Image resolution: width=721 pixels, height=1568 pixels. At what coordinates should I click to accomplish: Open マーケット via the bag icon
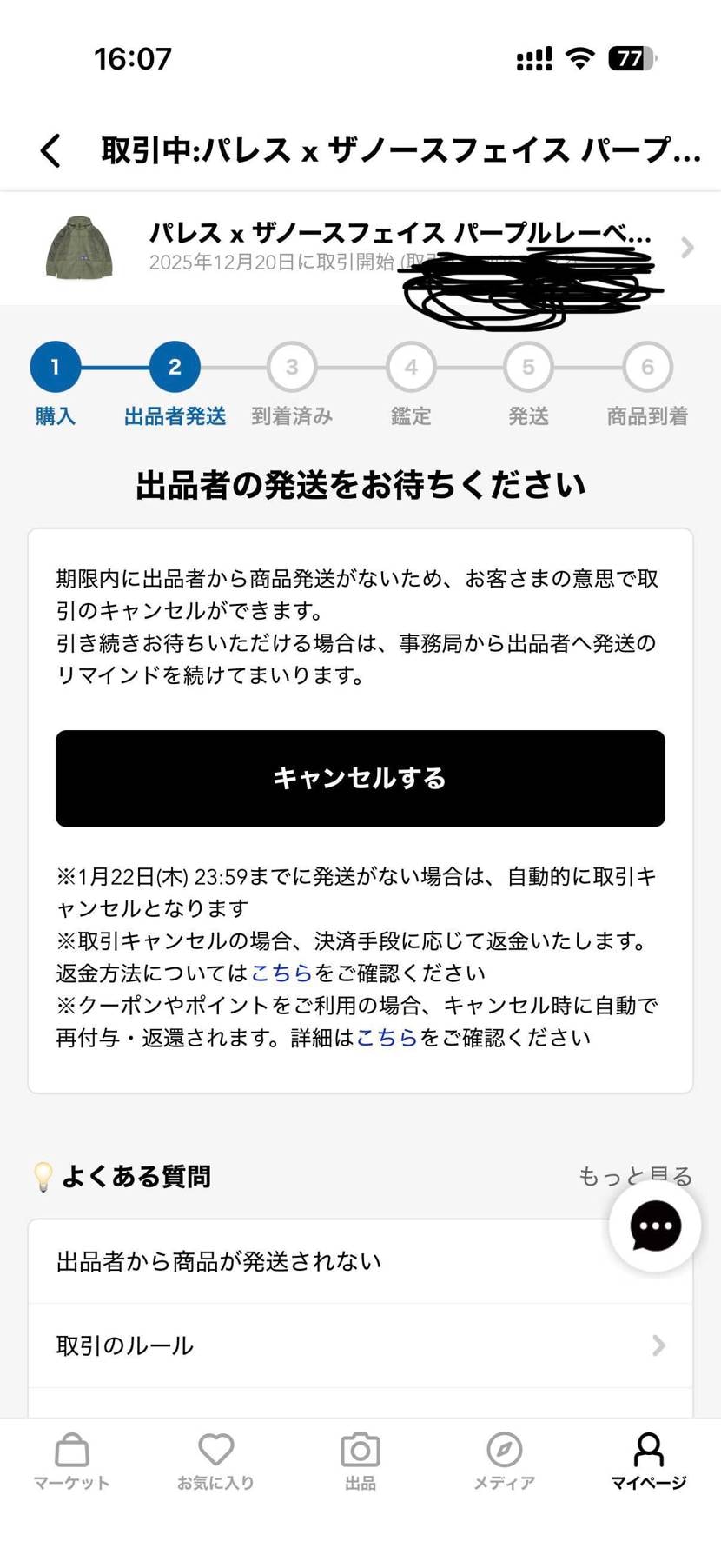(71, 1450)
